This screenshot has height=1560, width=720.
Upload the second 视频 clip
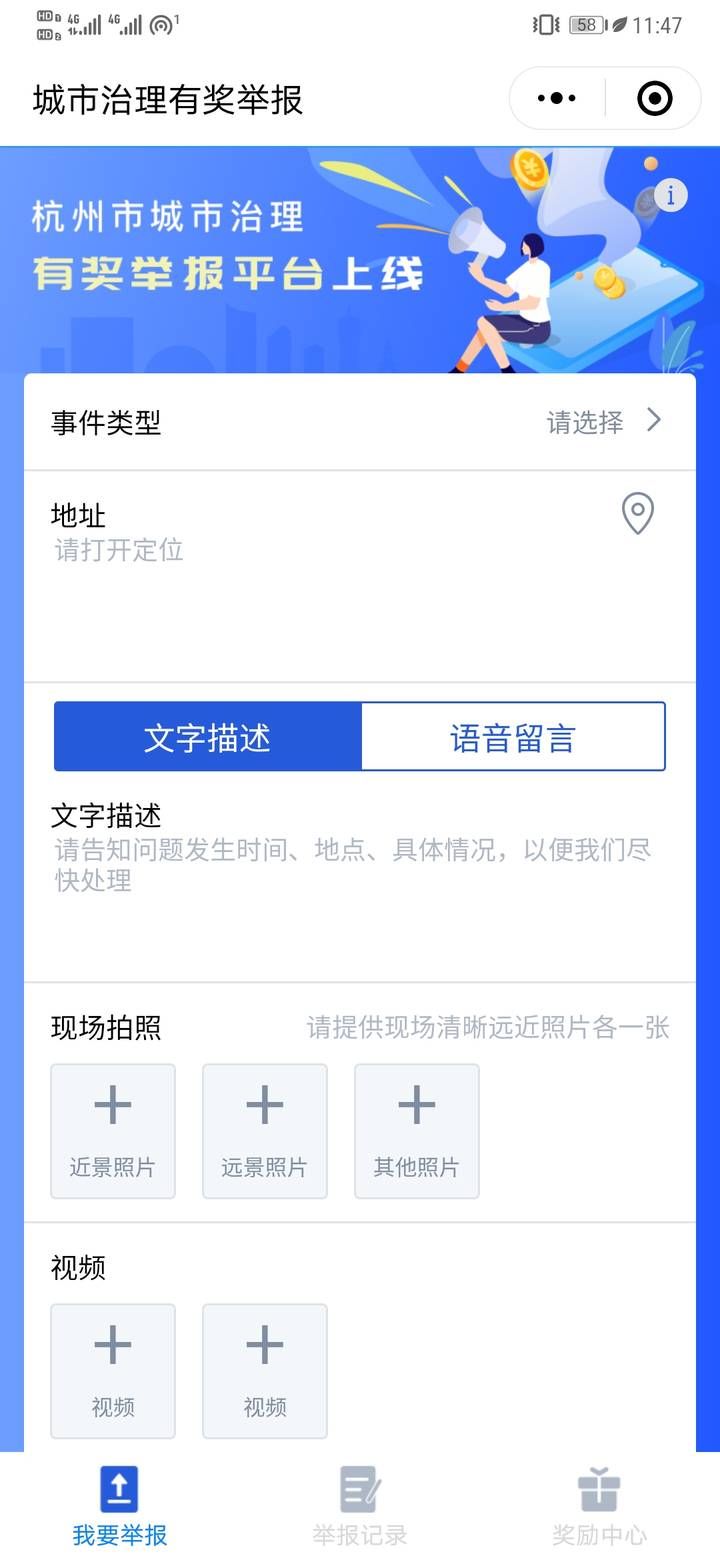pyautogui.click(x=265, y=1370)
